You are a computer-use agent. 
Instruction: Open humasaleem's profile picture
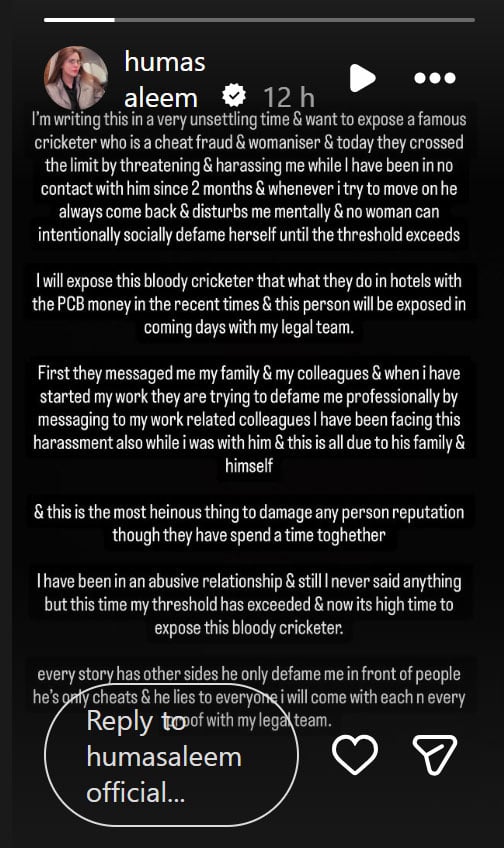(76, 78)
